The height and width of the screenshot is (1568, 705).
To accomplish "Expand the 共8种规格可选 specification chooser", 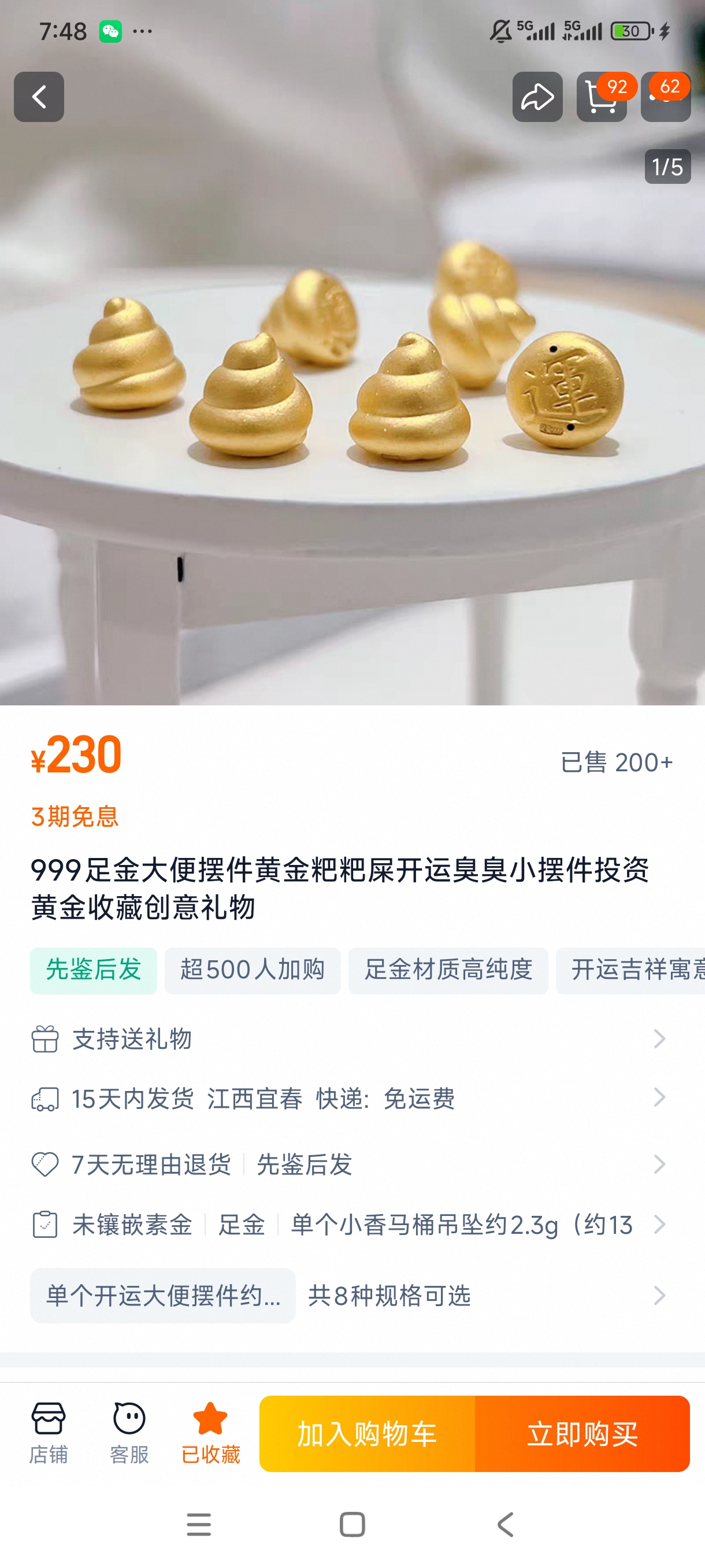I will (389, 1295).
